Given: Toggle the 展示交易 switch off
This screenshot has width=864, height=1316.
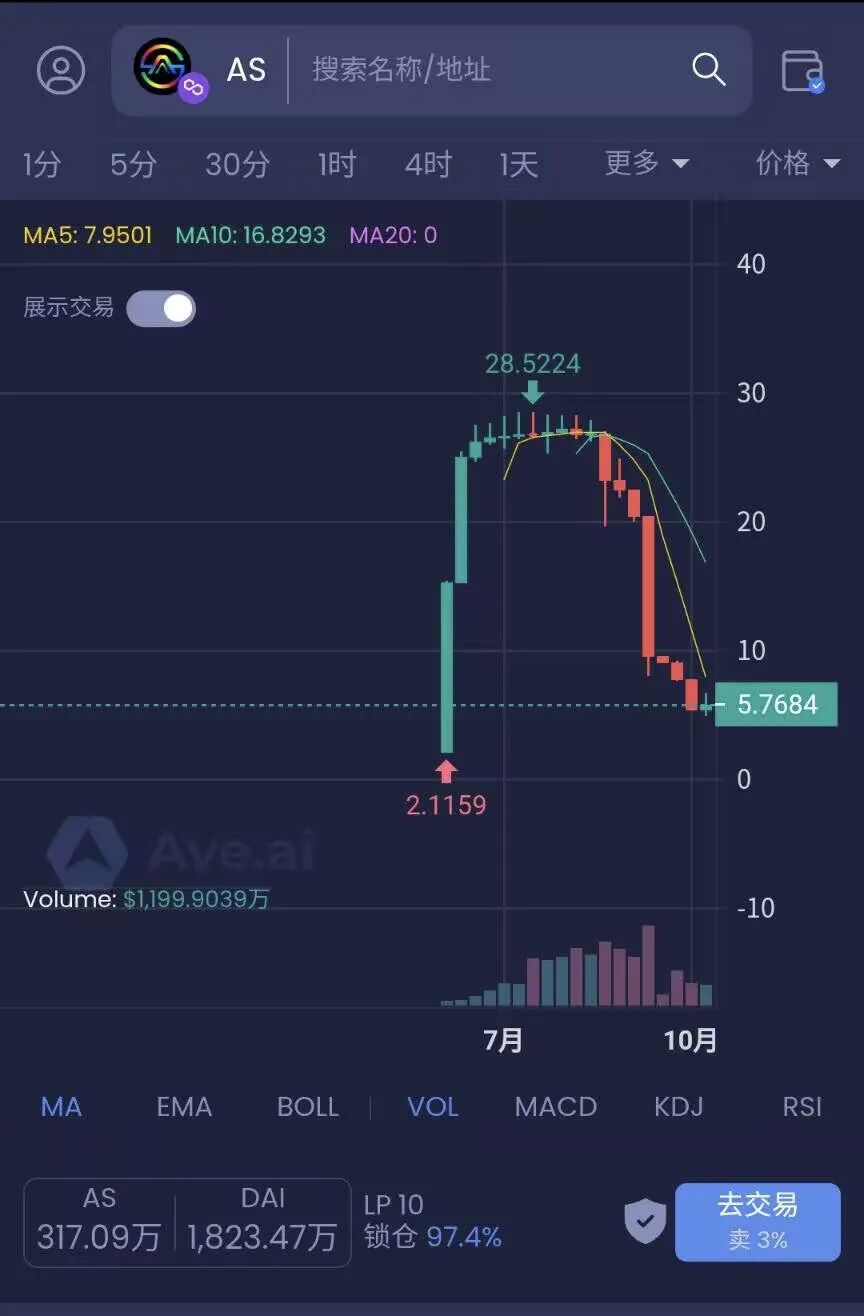Looking at the screenshot, I should coord(161,308).
